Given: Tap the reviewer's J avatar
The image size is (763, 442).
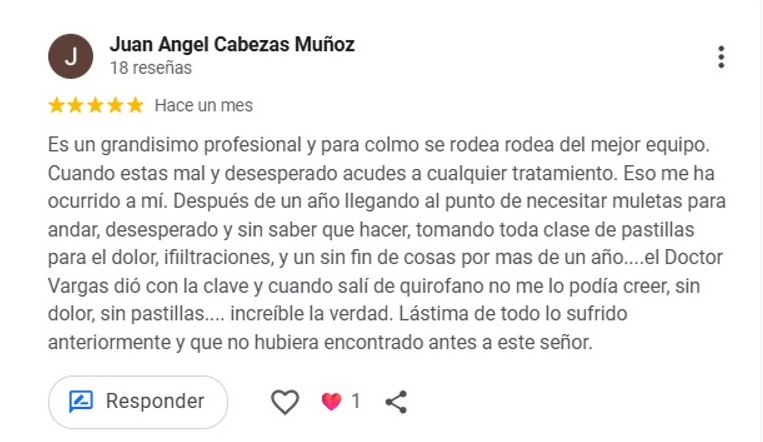Looking at the screenshot, I should pyautogui.click(x=70, y=57).
